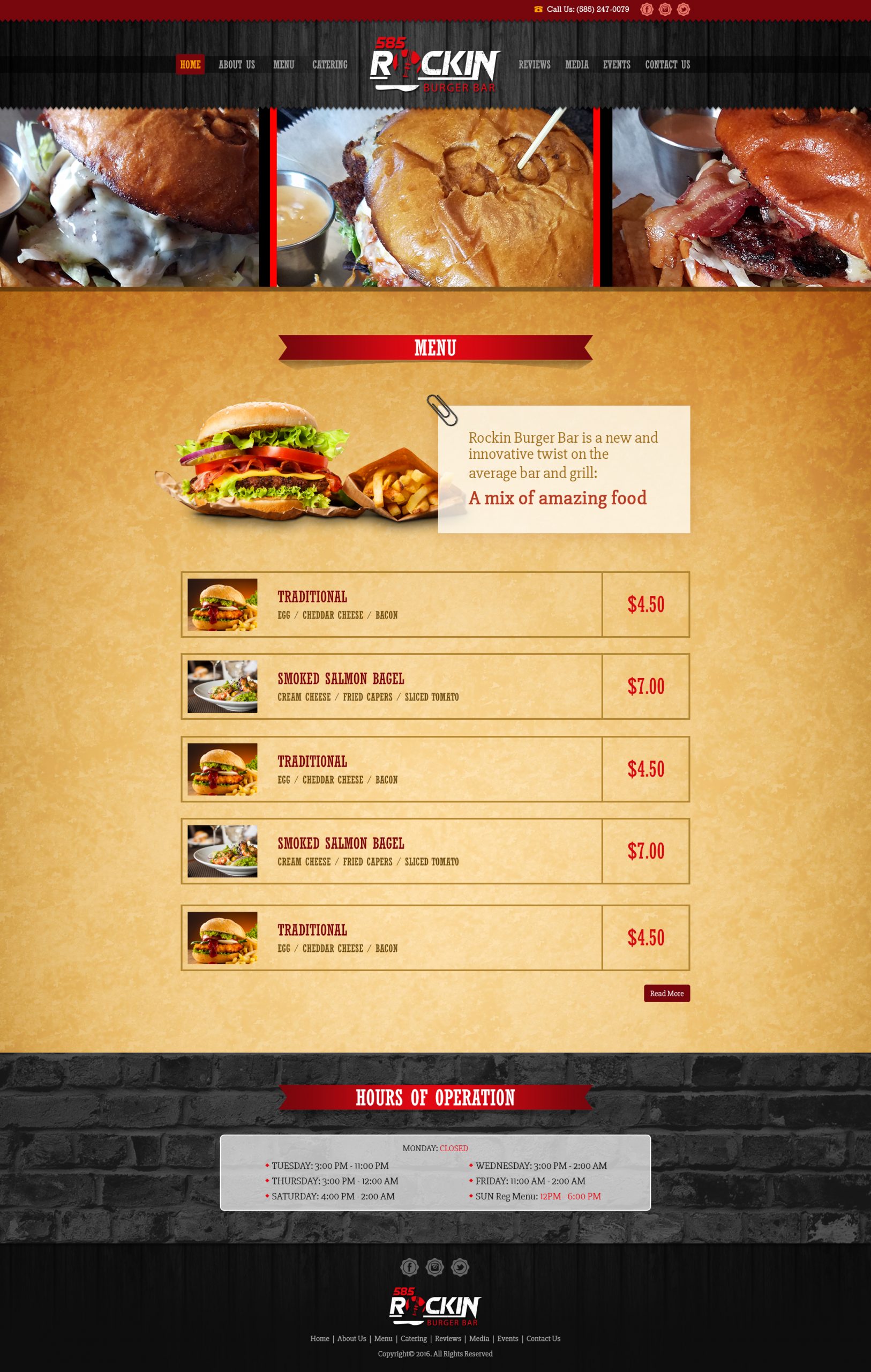The image size is (871, 1372).
Task: Open Catering in the header navigation
Action: pos(330,64)
